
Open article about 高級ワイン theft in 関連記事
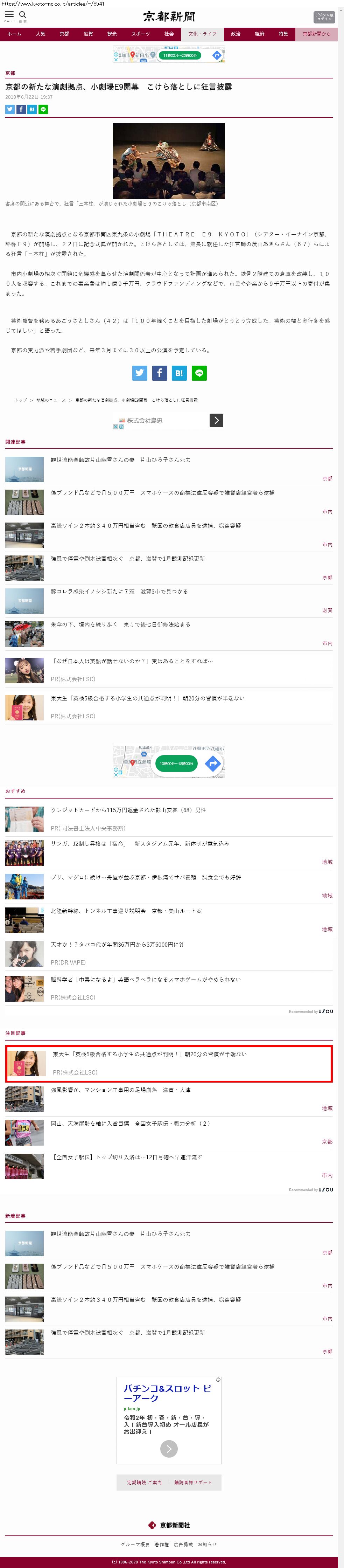tap(146, 525)
